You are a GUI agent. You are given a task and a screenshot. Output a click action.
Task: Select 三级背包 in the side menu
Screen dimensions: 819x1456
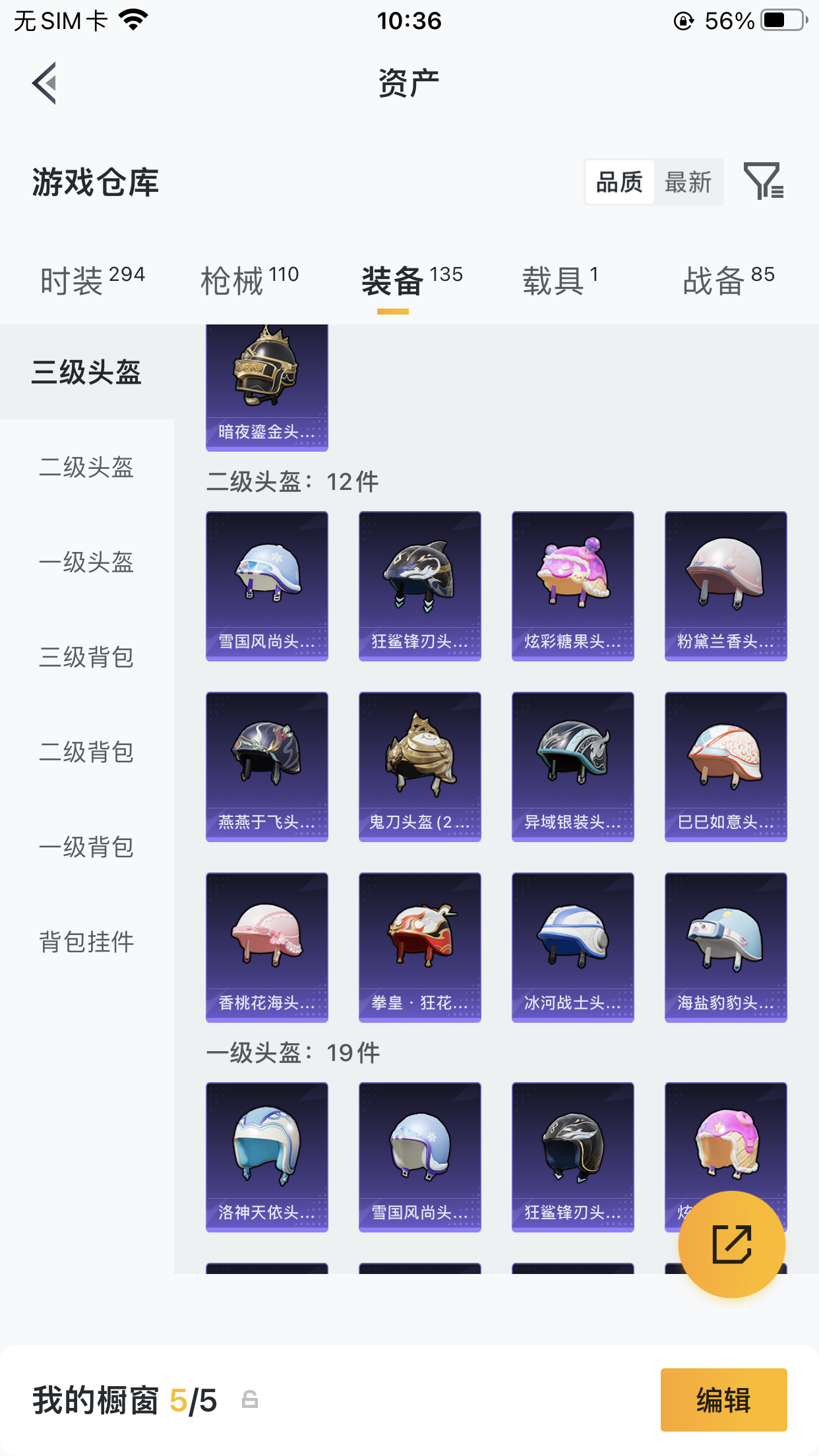click(86, 657)
